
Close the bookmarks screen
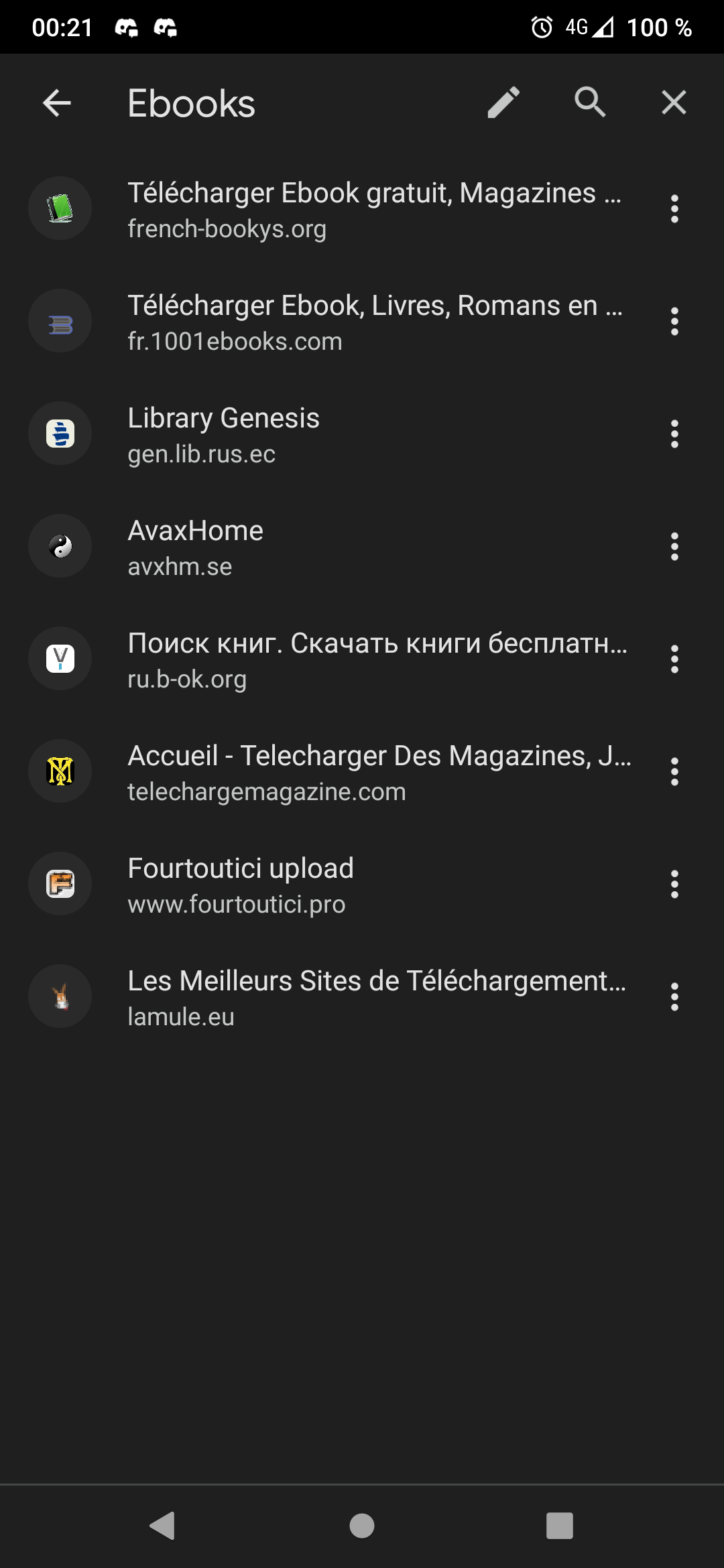click(x=674, y=103)
